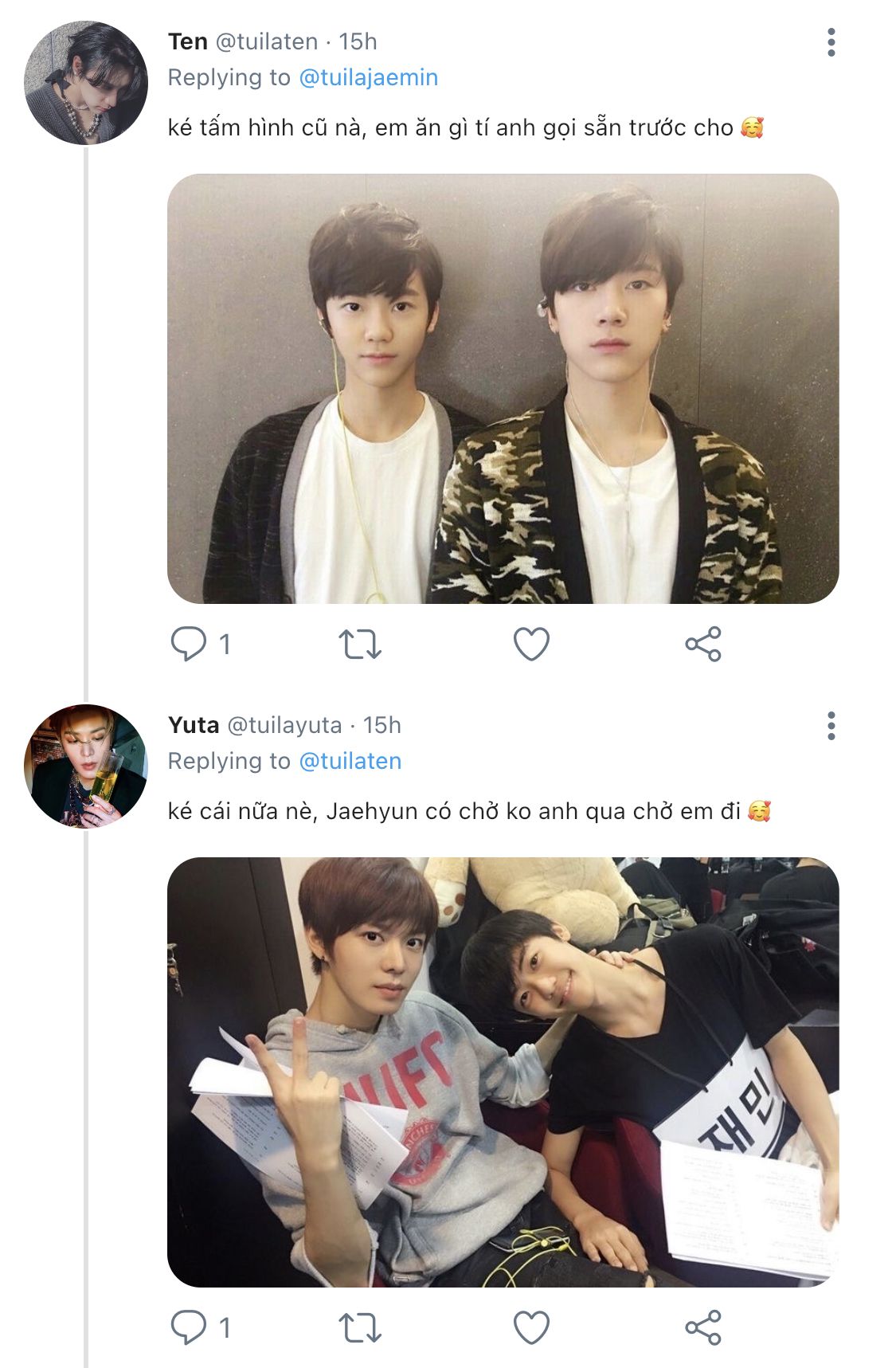Like Yuta's tweet

pos(531,1327)
